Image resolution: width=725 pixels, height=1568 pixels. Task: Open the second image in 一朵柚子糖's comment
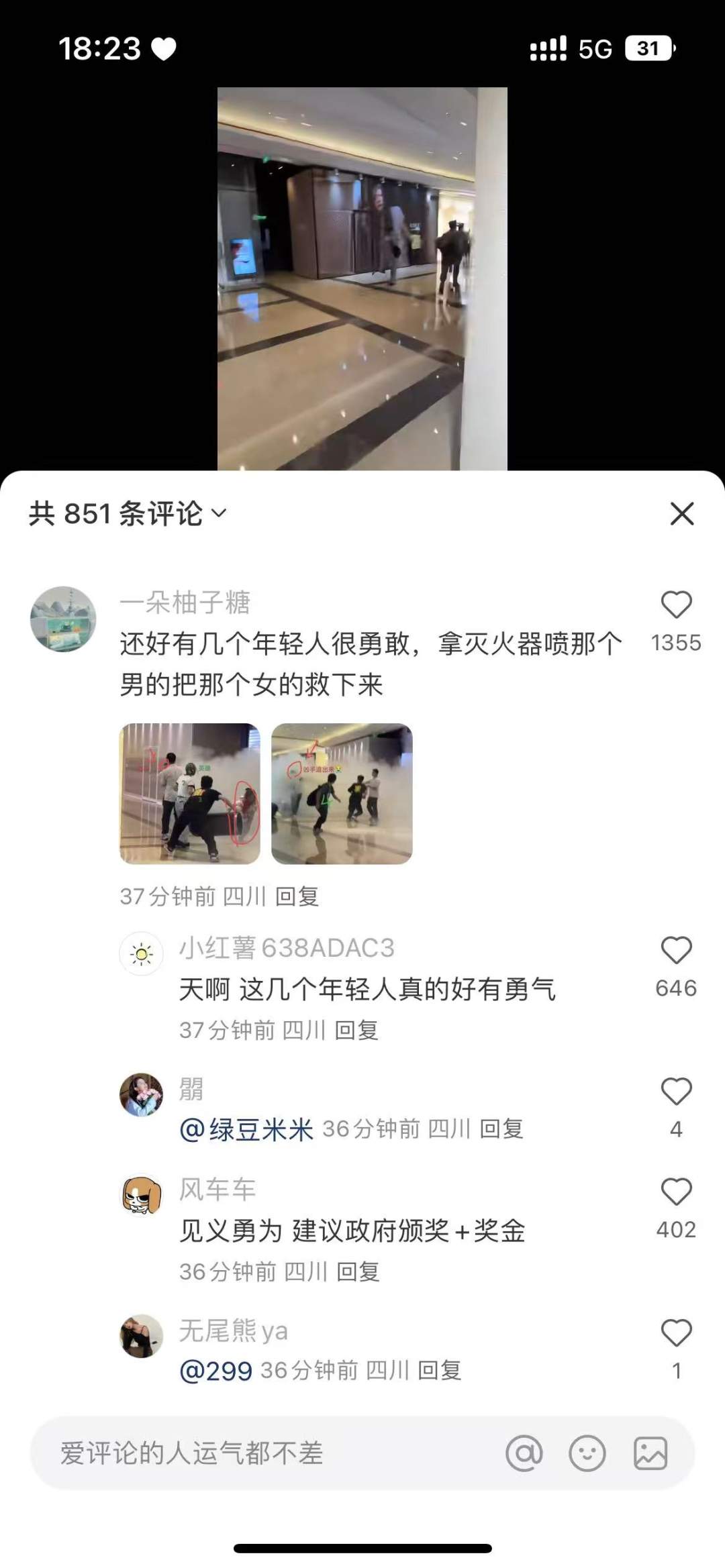point(342,793)
